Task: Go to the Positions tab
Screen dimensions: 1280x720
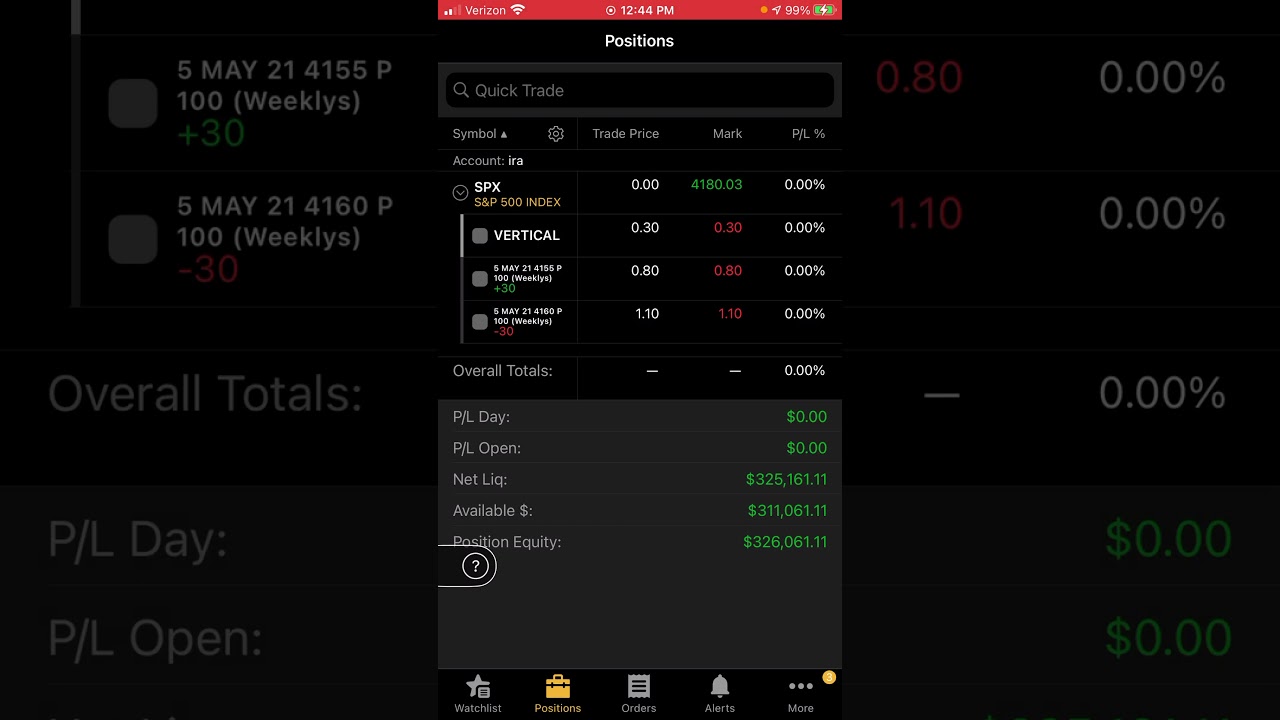Action: (x=558, y=694)
